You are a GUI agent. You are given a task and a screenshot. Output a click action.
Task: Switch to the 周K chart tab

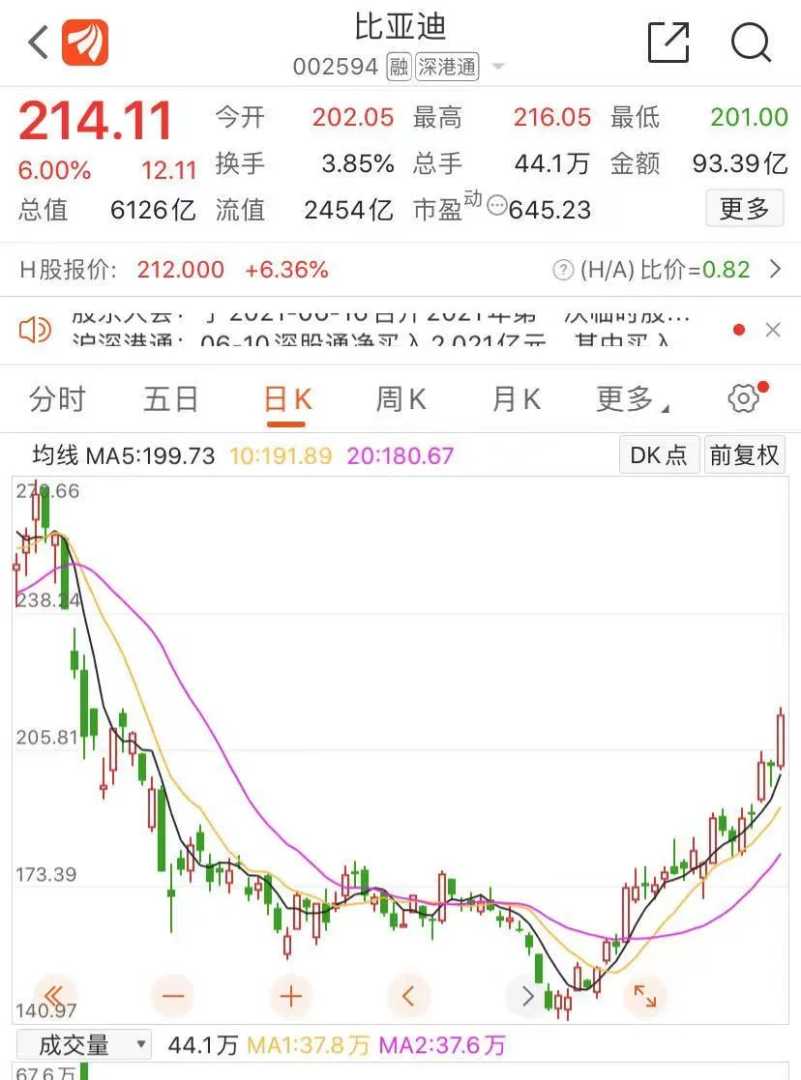pyautogui.click(x=401, y=400)
